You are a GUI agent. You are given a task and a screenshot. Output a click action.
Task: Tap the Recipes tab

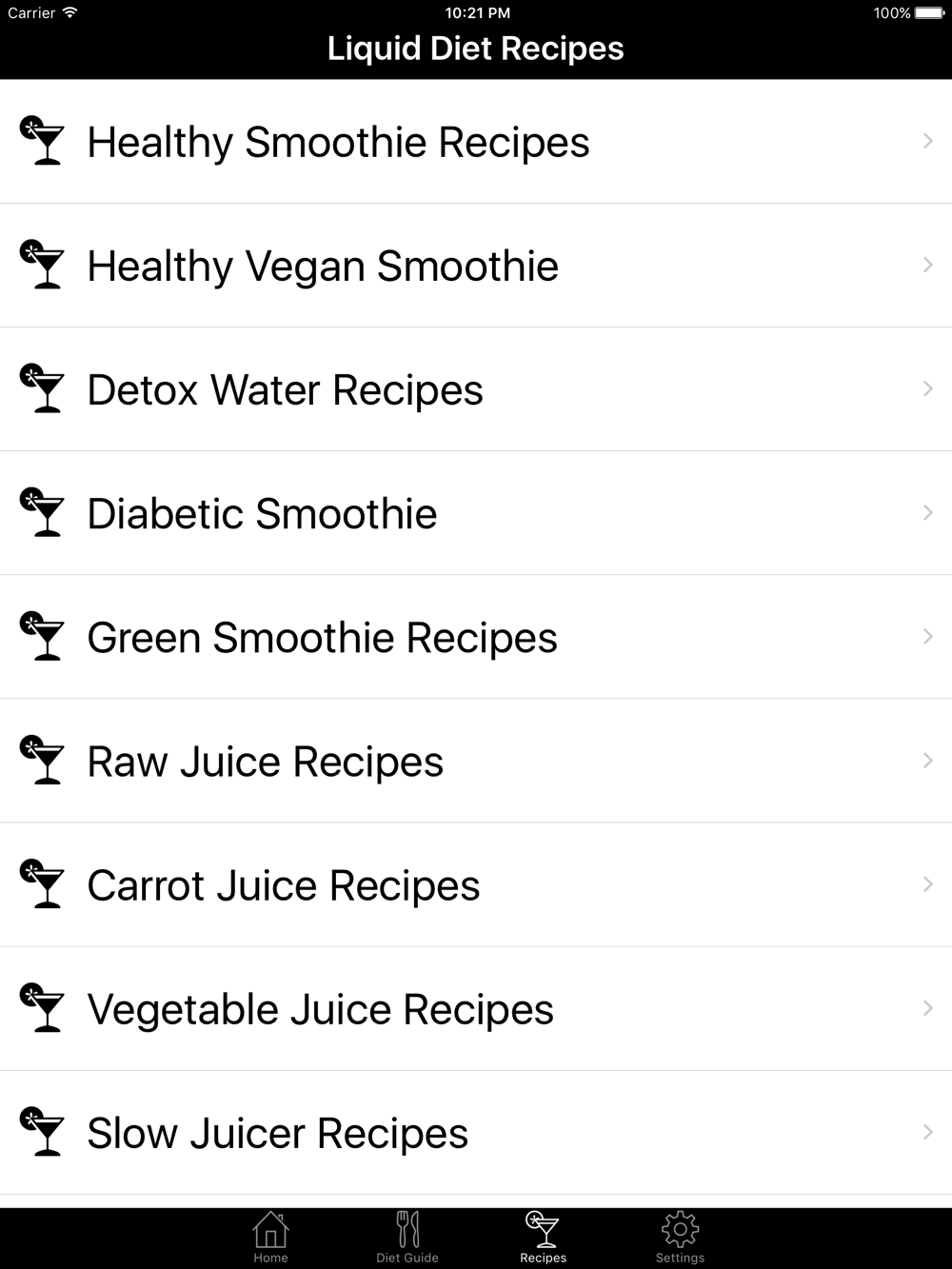[x=544, y=1238]
